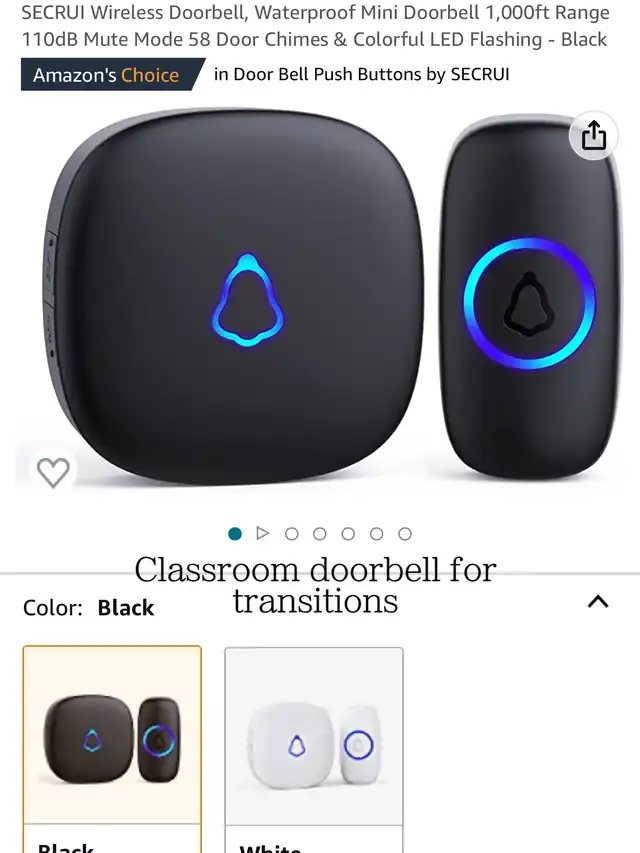Share this doorbell product
Screen dimensions: 640x853
point(594,135)
